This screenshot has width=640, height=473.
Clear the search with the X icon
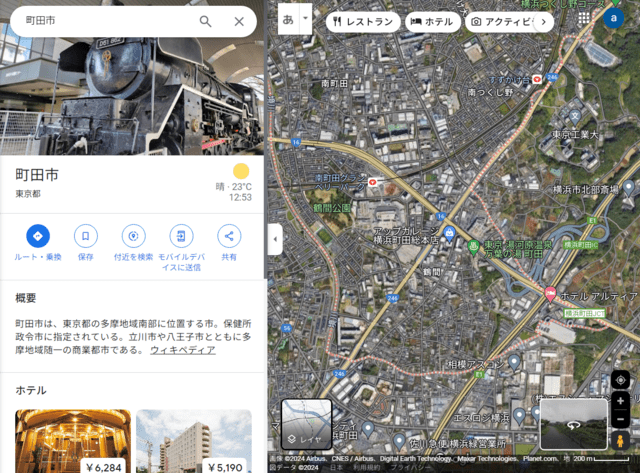coord(239,21)
